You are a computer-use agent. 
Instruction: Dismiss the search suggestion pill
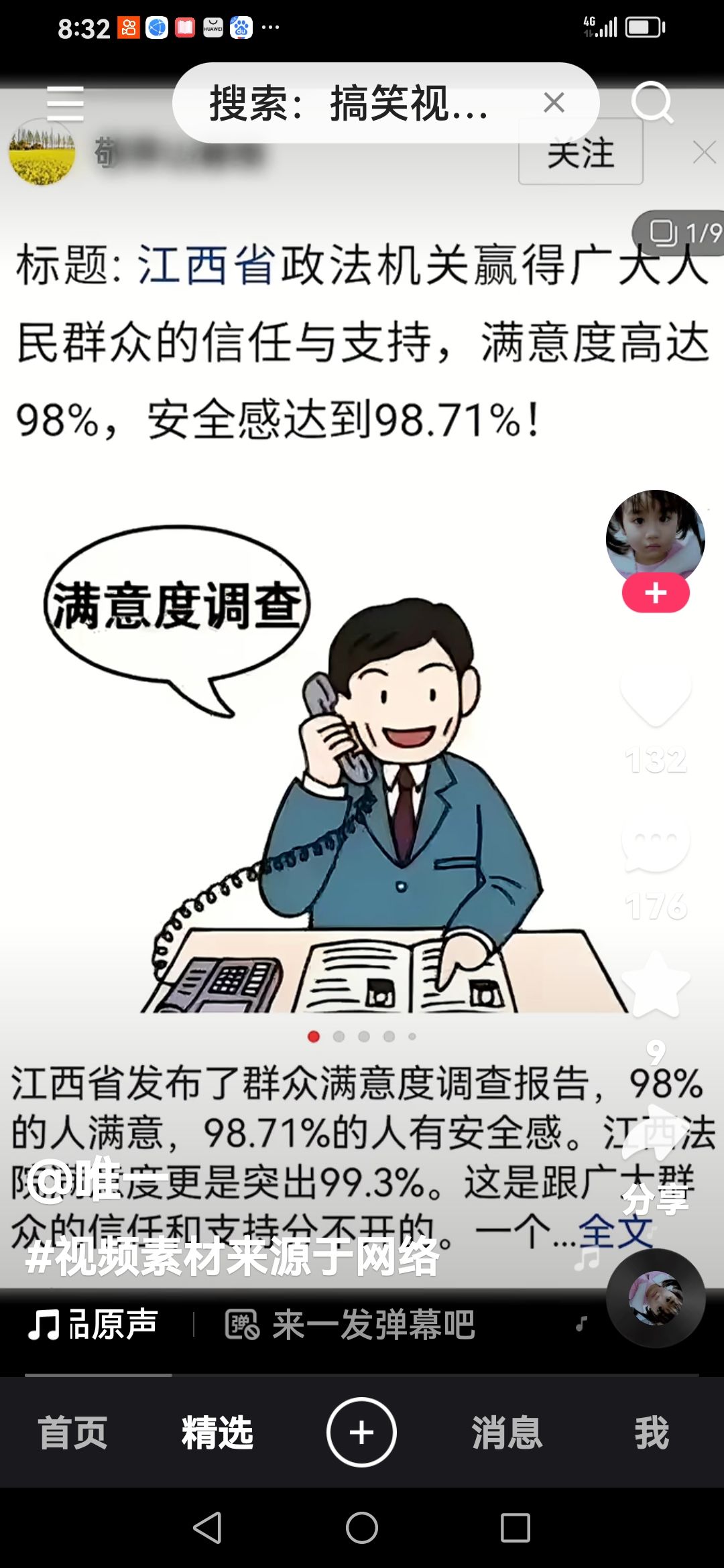[x=554, y=103]
